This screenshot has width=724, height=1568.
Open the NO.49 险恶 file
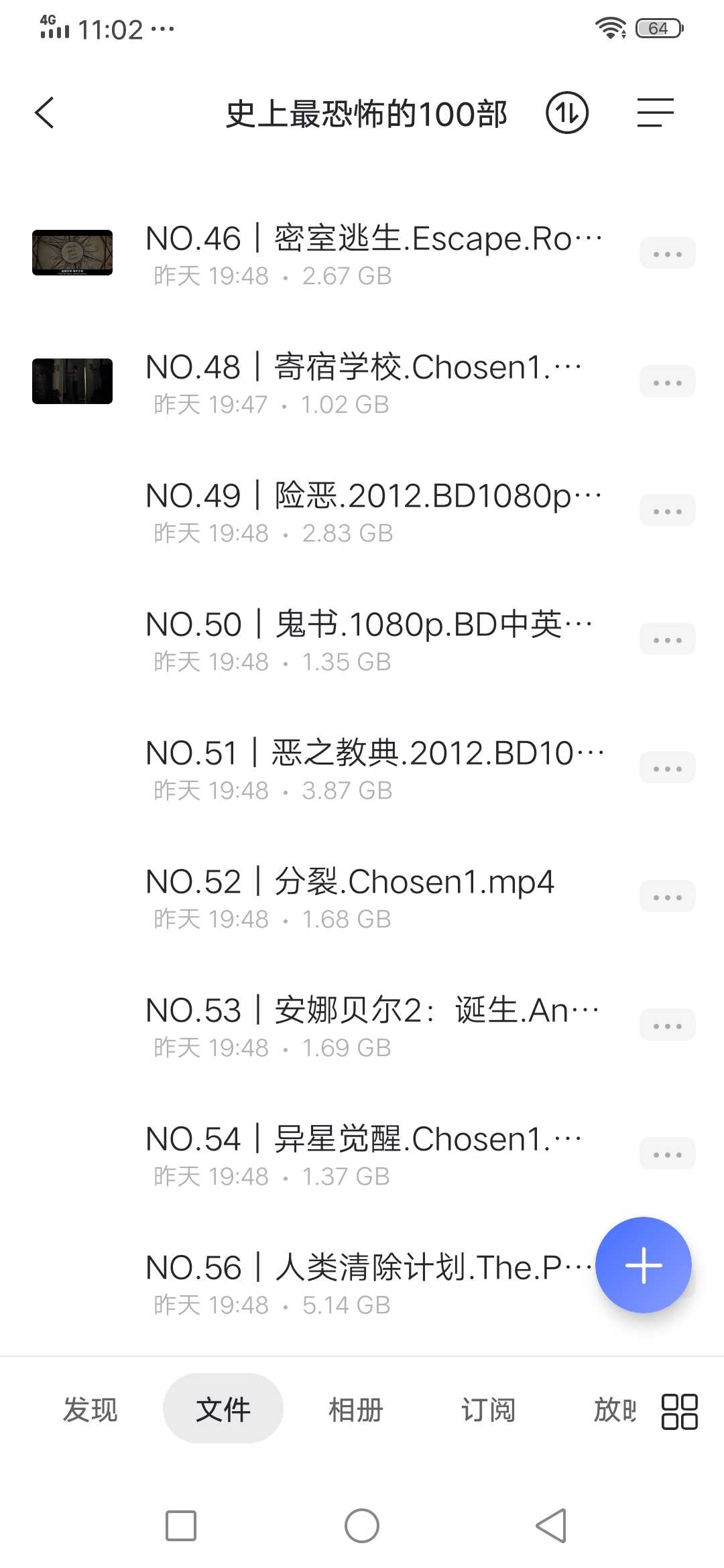[x=362, y=511]
